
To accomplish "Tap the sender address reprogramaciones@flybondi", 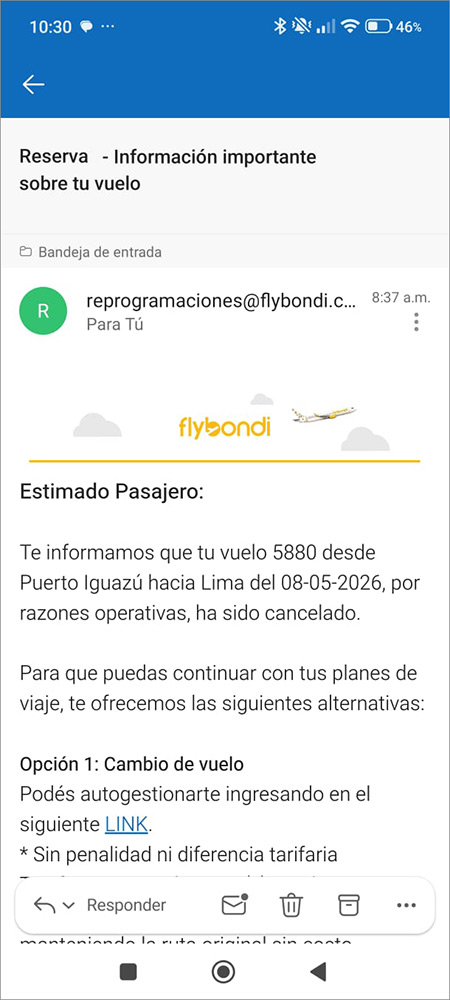I will click(222, 300).
